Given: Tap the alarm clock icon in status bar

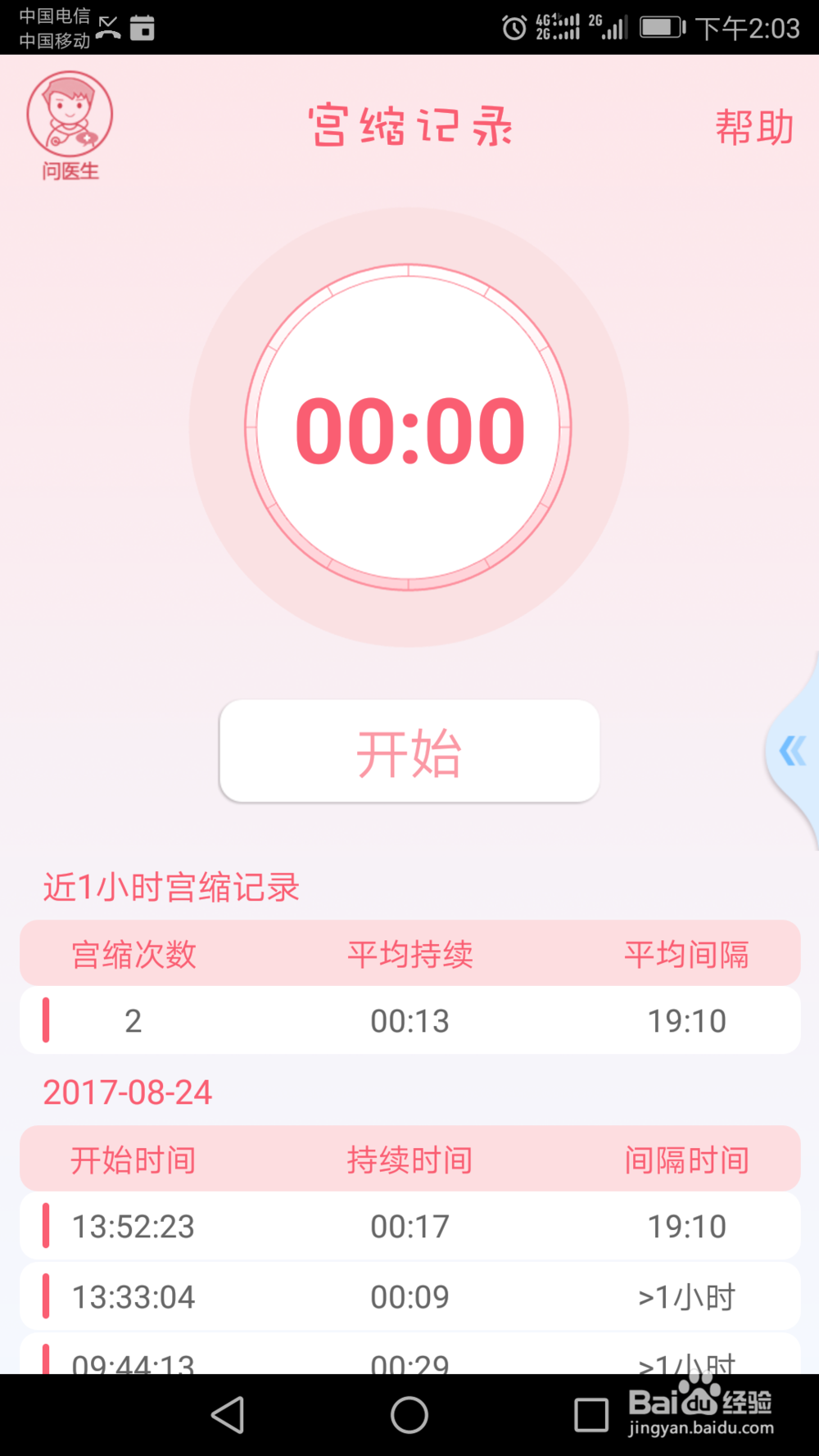Looking at the screenshot, I should tap(514, 27).
